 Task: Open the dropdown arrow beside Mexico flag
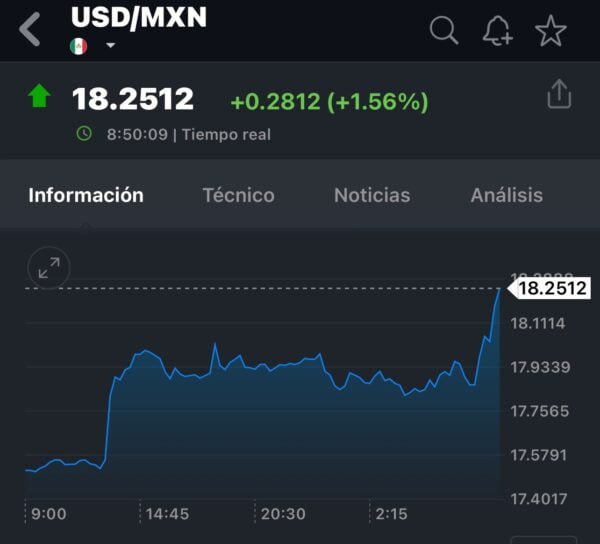(x=110, y=46)
